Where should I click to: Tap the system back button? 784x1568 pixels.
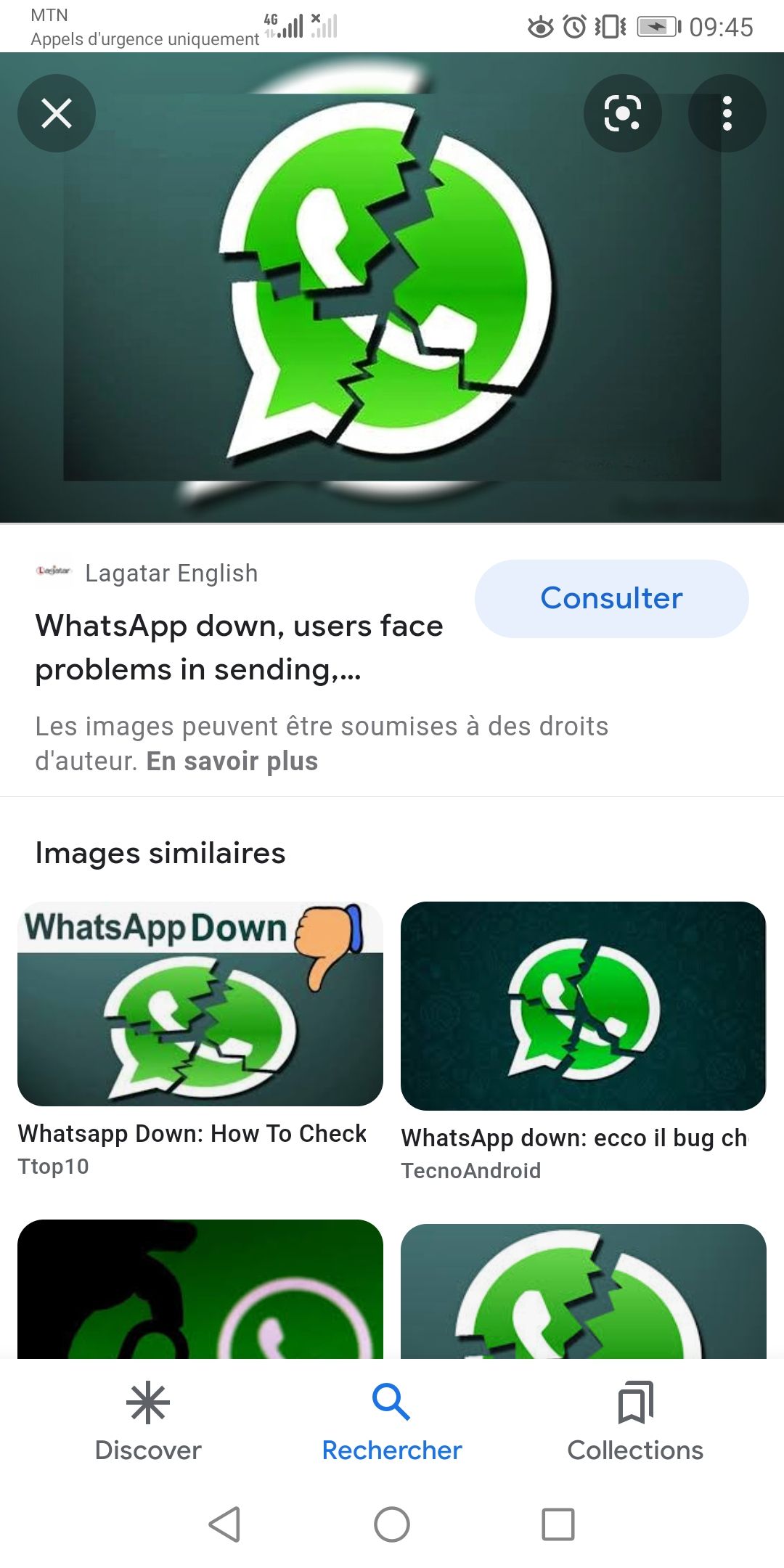click(225, 1524)
